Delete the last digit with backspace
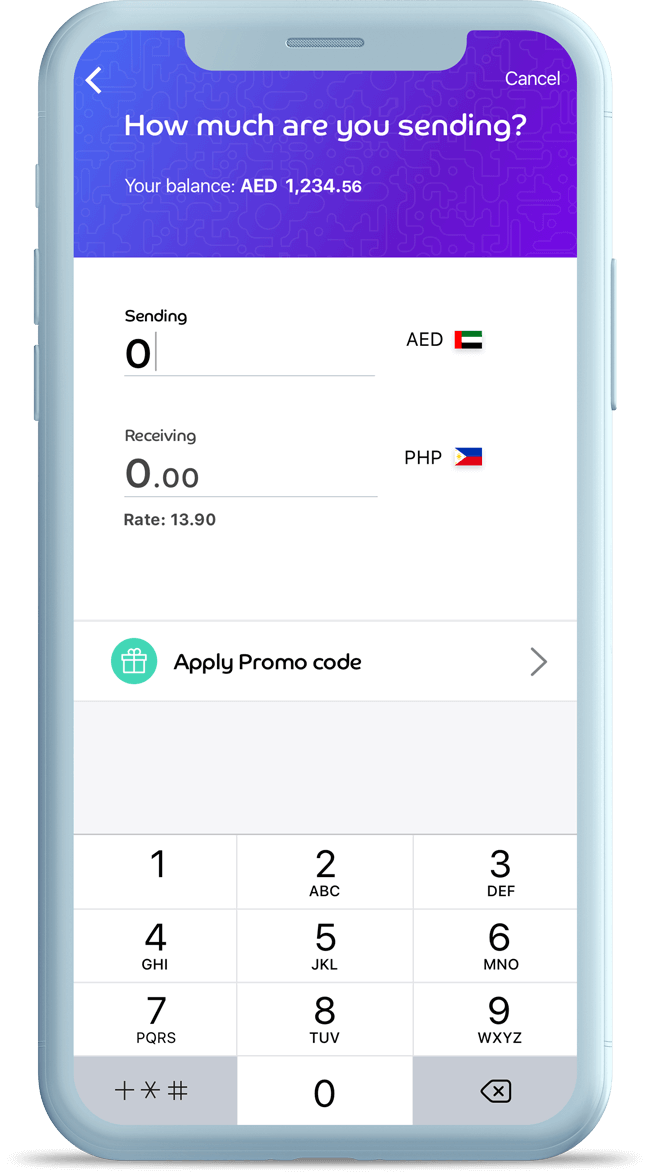This screenshot has height=1173, width=650. click(x=495, y=1091)
